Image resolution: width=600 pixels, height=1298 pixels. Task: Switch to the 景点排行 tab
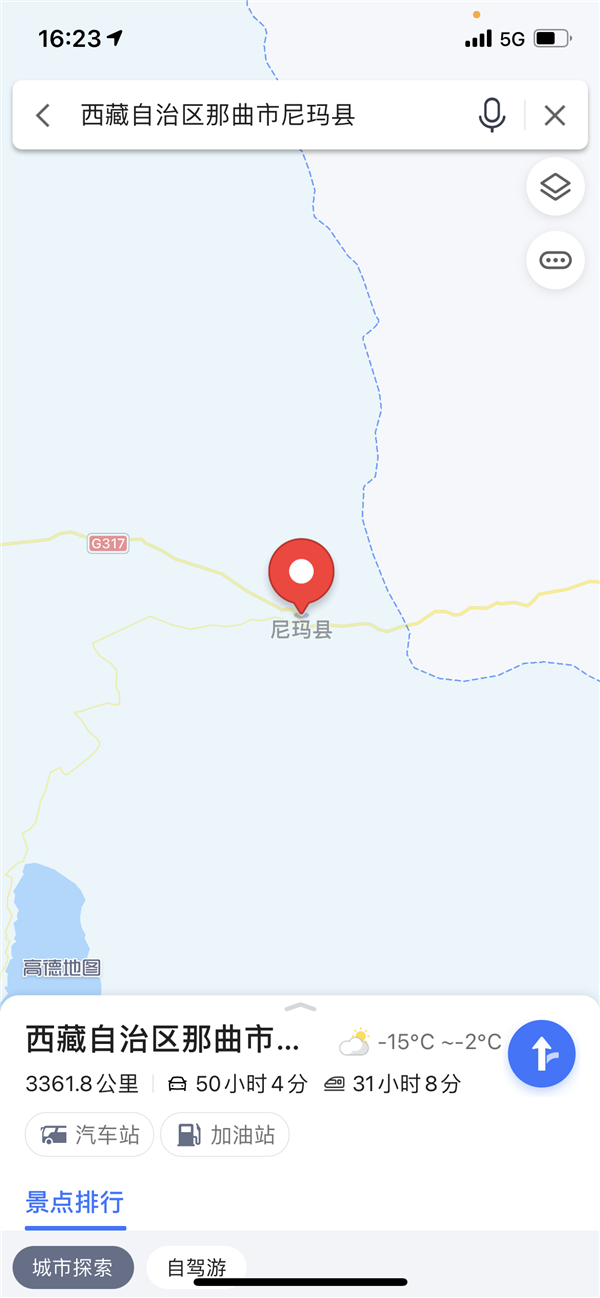[75, 1202]
